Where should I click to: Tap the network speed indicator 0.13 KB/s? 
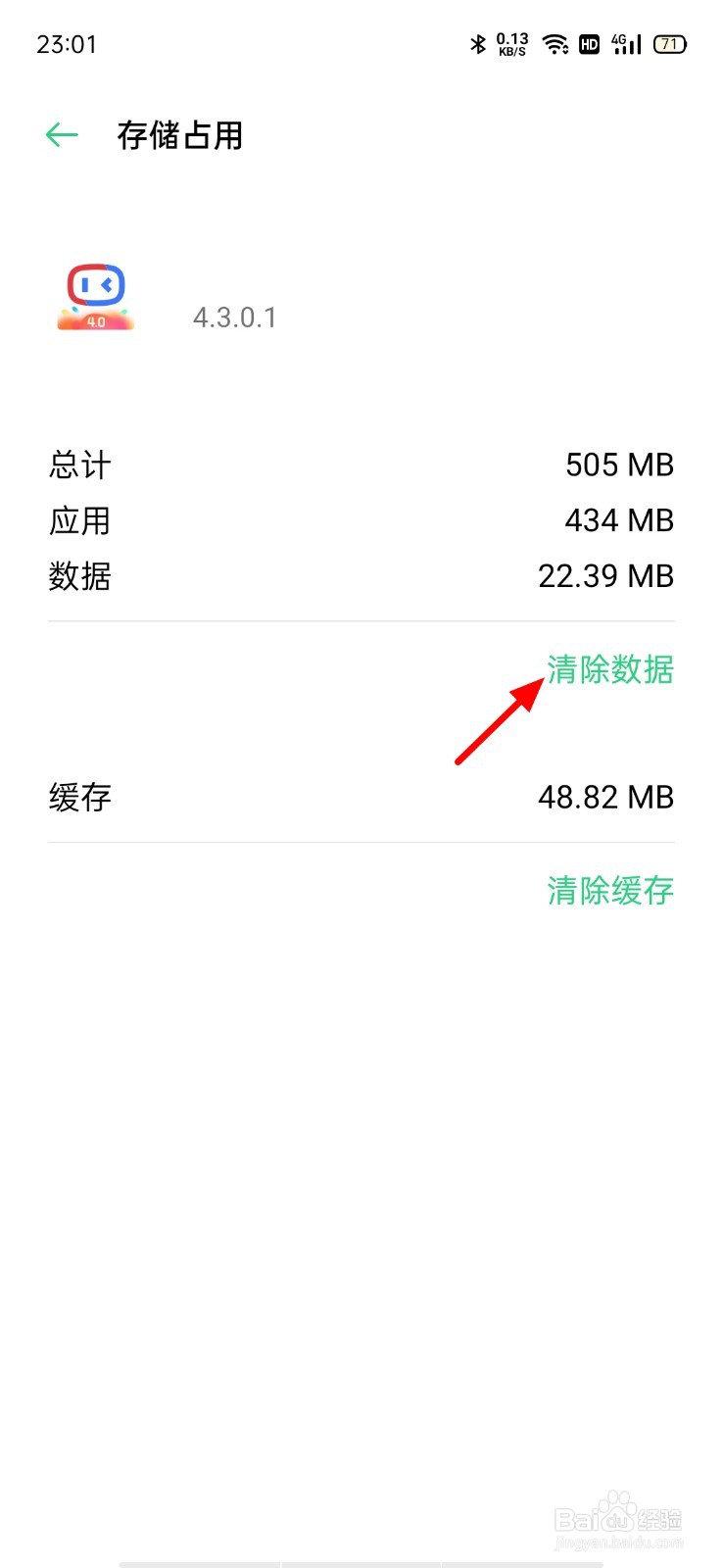point(510,44)
